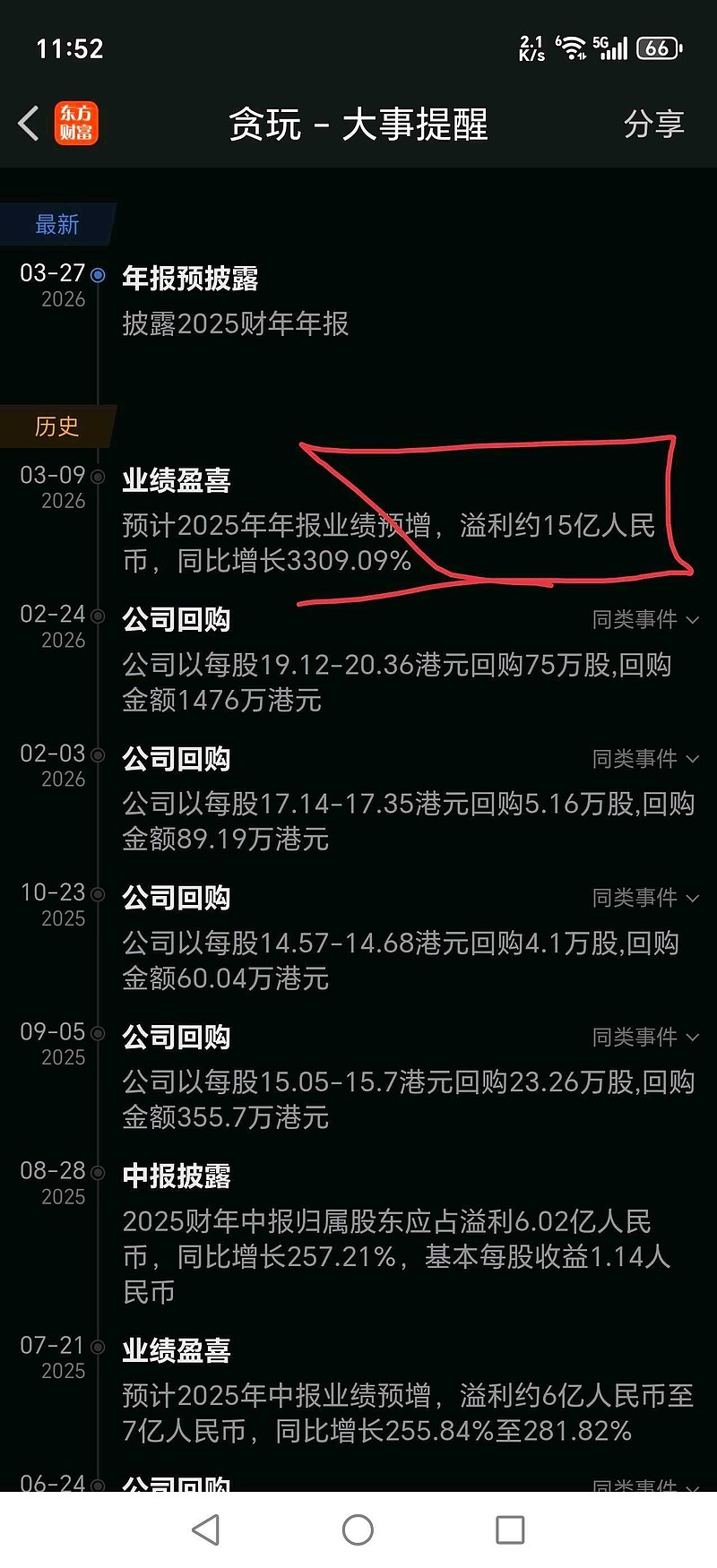This screenshot has width=717, height=1568.
Task: Switch to the 最新 section
Action: 57,224
